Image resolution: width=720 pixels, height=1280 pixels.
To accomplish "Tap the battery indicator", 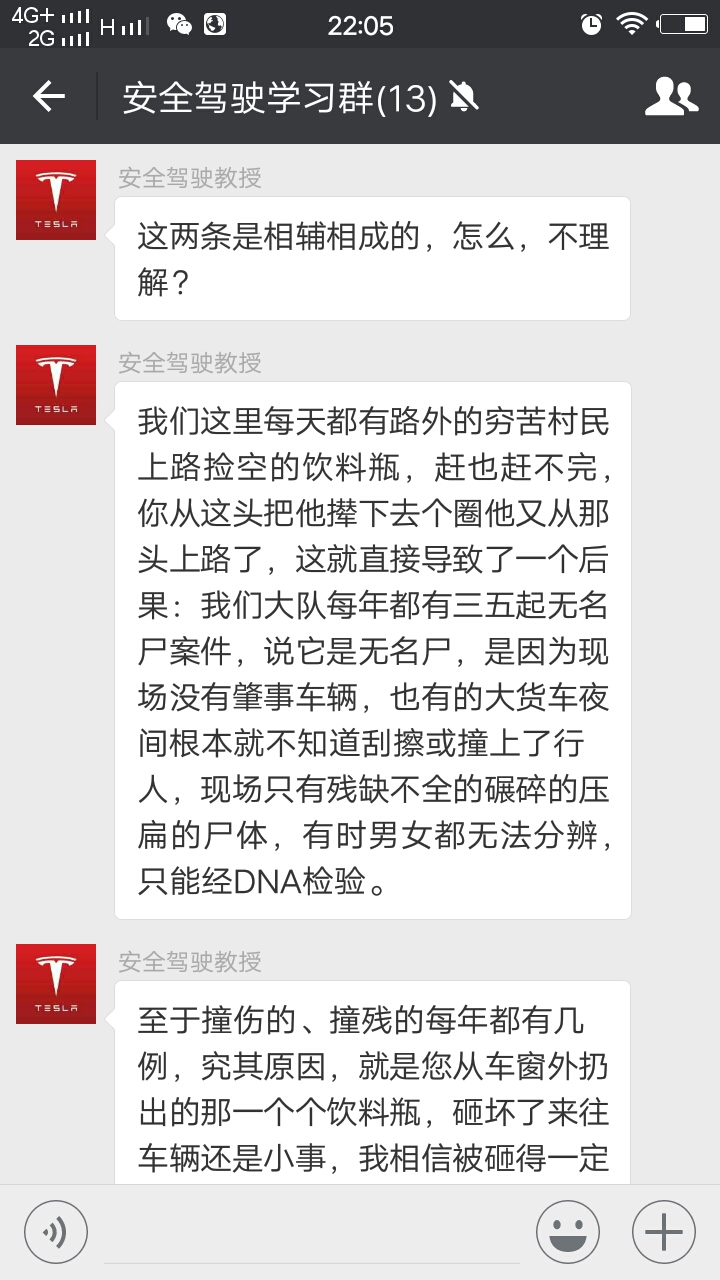I will tap(685, 24).
